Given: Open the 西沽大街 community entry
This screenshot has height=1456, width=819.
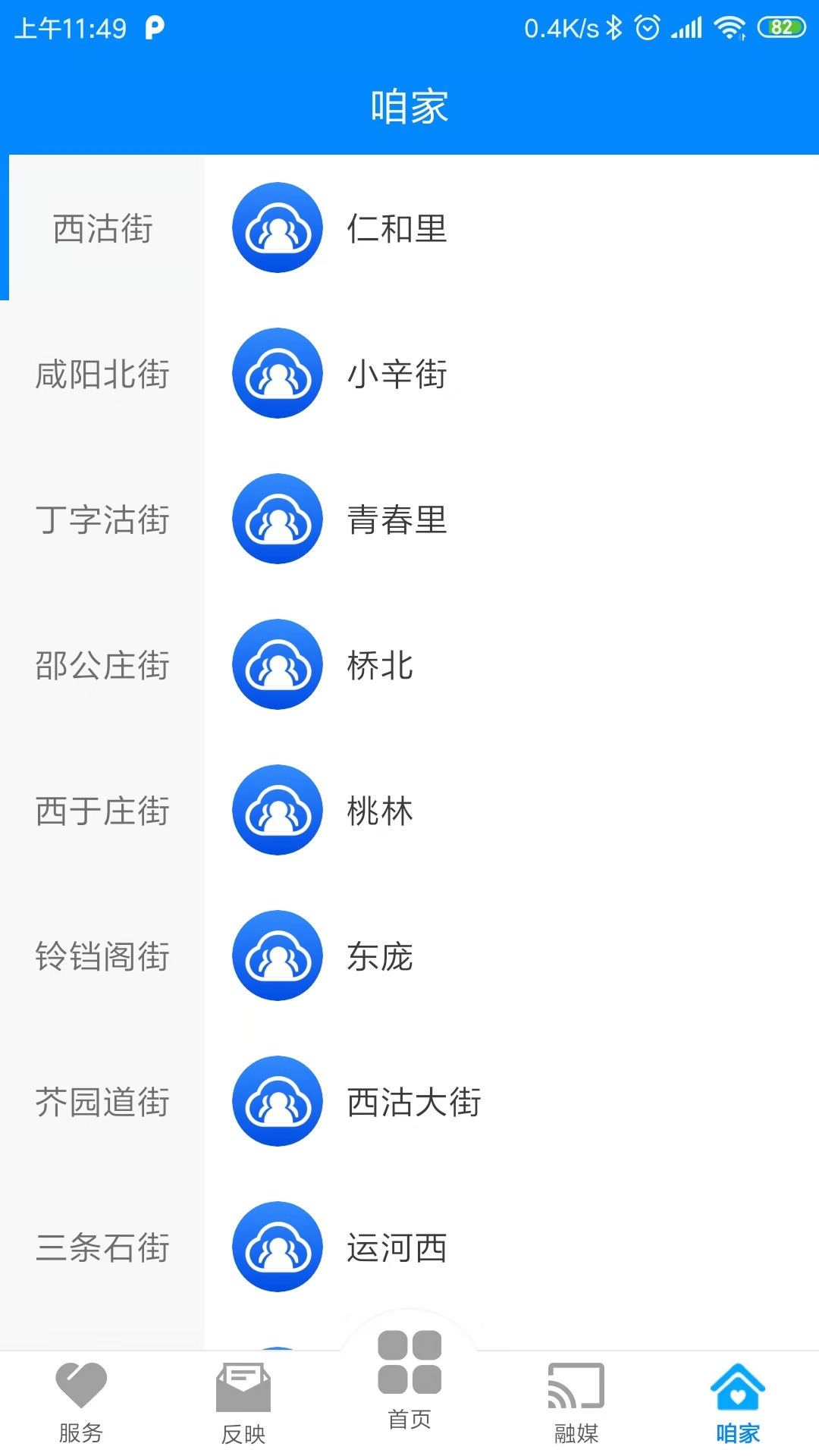Looking at the screenshot, I should [x=413, y=1103].
